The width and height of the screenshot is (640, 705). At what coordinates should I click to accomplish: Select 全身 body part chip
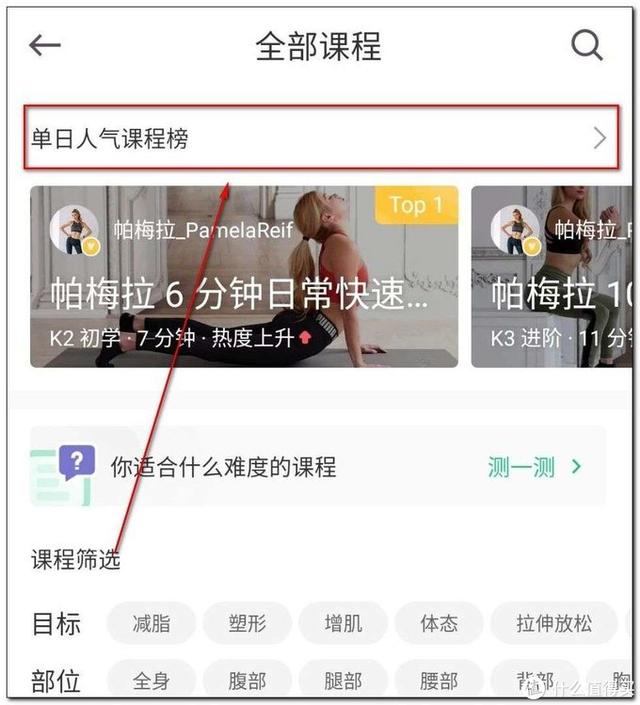[151, 681]
